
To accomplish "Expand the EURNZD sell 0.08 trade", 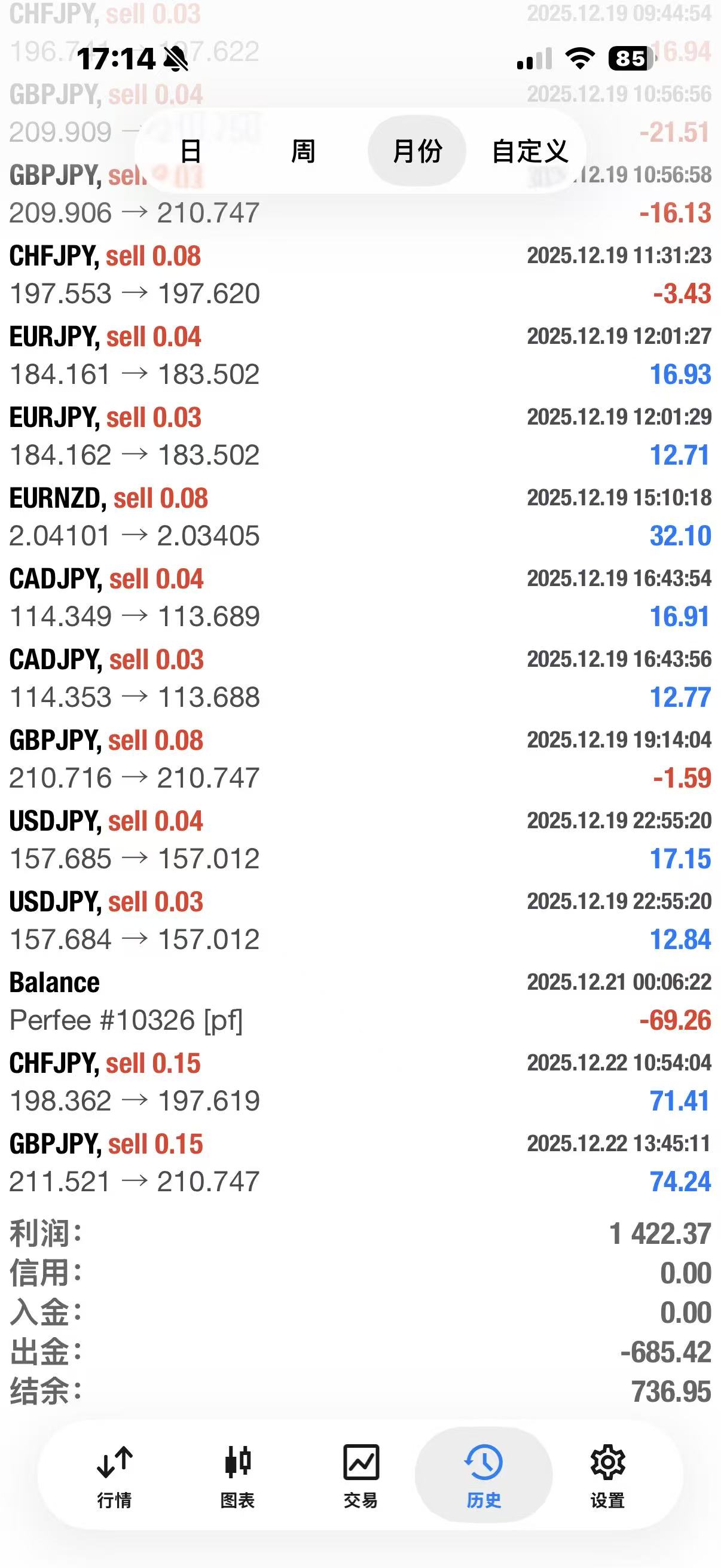I will (x=360, y=517).
